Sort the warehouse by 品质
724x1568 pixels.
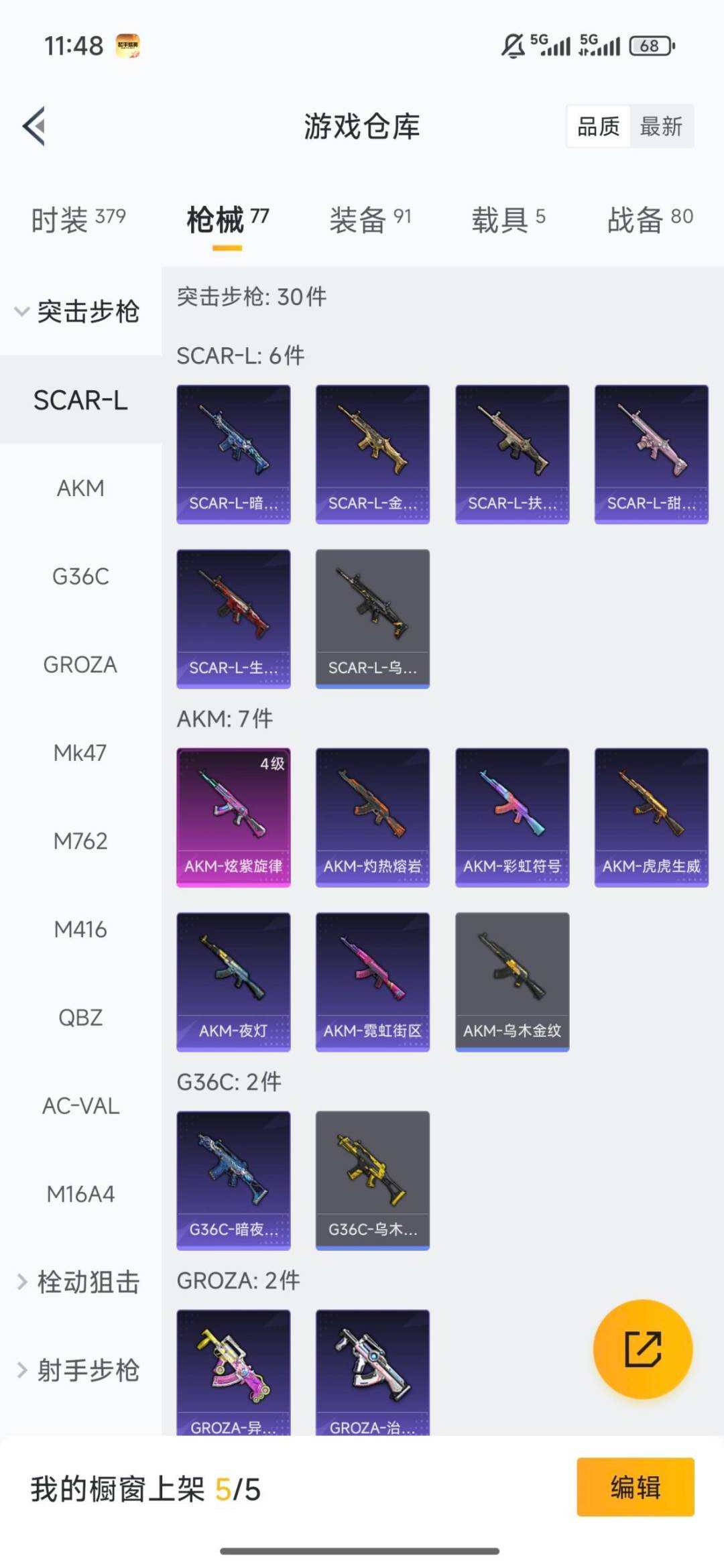(x=598, y=126)
